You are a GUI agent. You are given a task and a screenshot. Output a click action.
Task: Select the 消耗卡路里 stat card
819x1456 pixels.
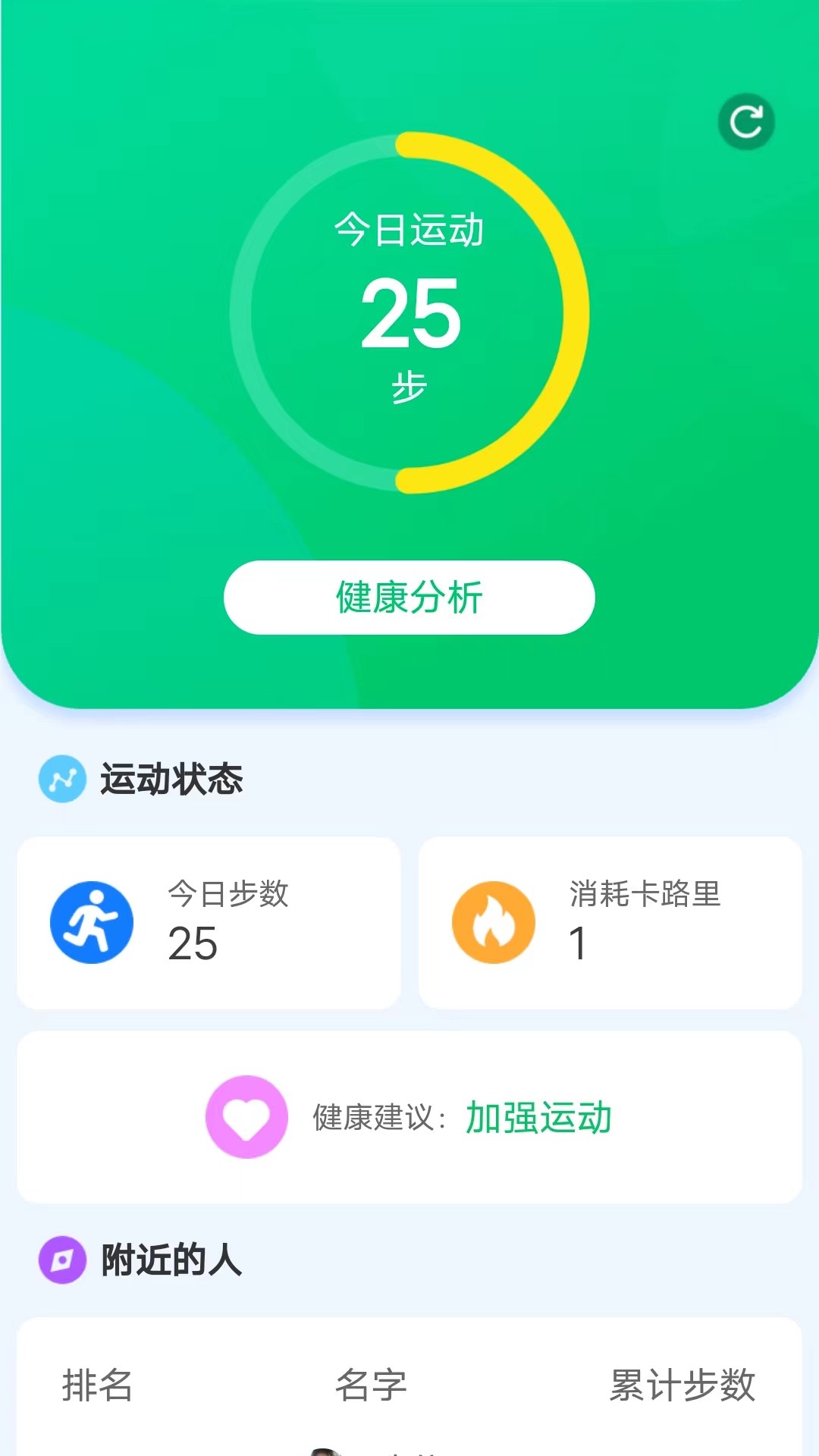click(611, 922)
